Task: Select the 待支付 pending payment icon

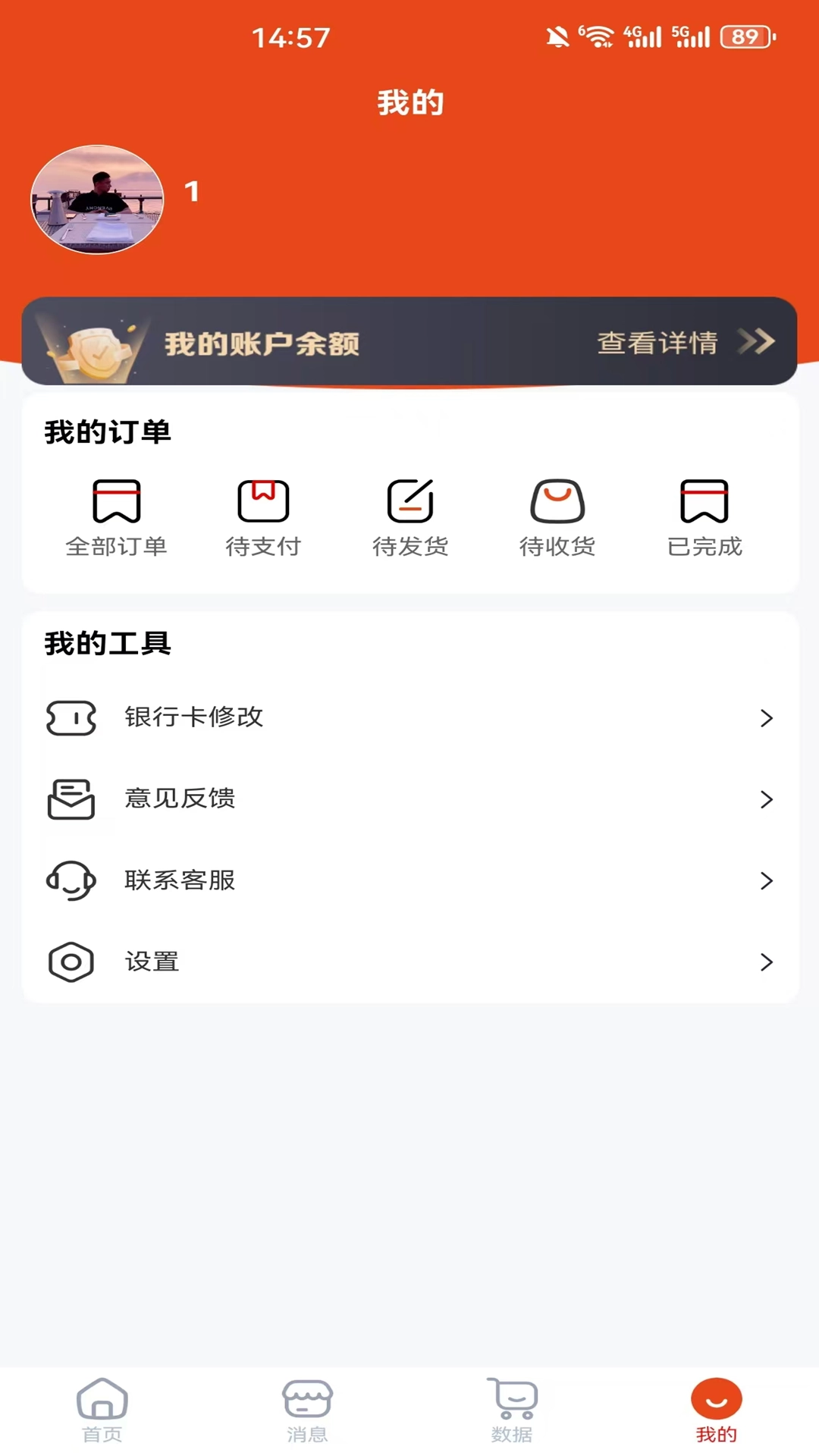Action: click(x=263, y=500)
